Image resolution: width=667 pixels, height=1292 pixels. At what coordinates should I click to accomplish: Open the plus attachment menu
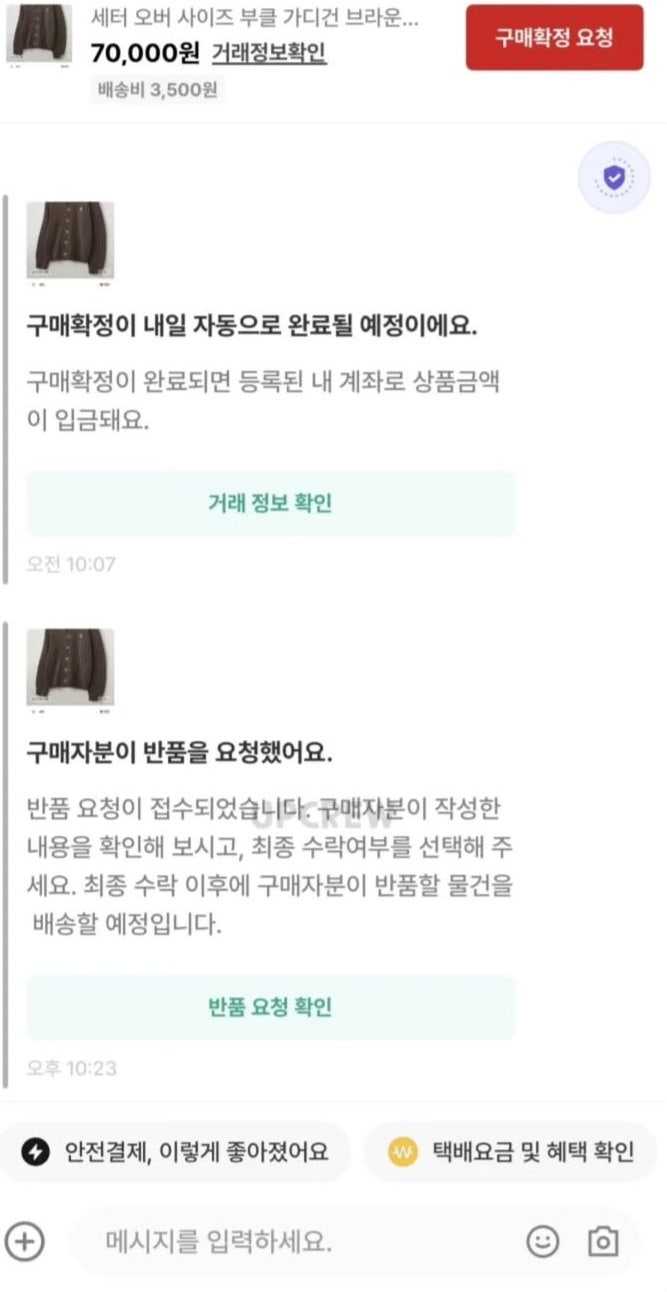pyautogui.click(x=25, y=1242)
